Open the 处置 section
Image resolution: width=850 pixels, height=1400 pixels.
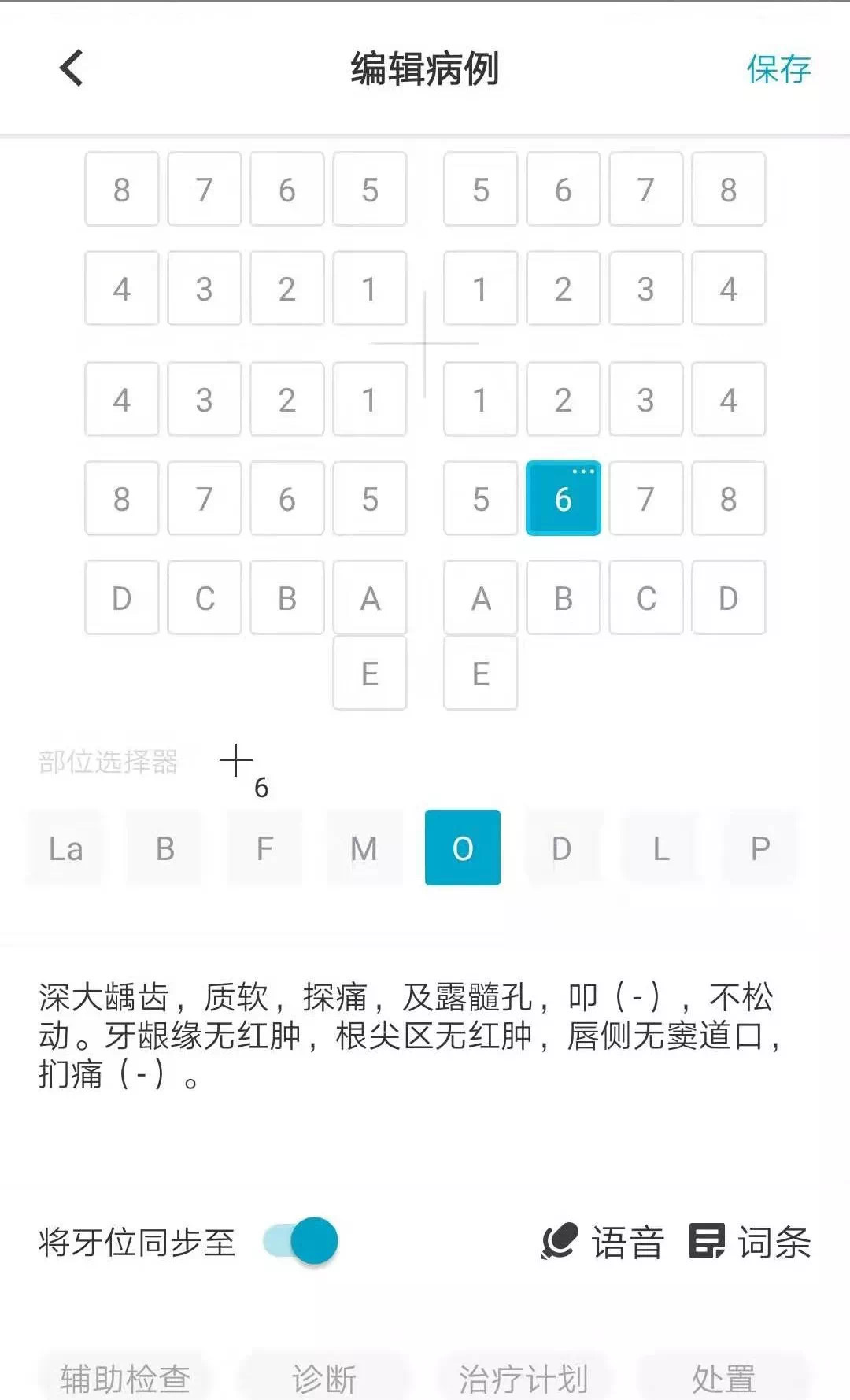tap(723, 1378)
